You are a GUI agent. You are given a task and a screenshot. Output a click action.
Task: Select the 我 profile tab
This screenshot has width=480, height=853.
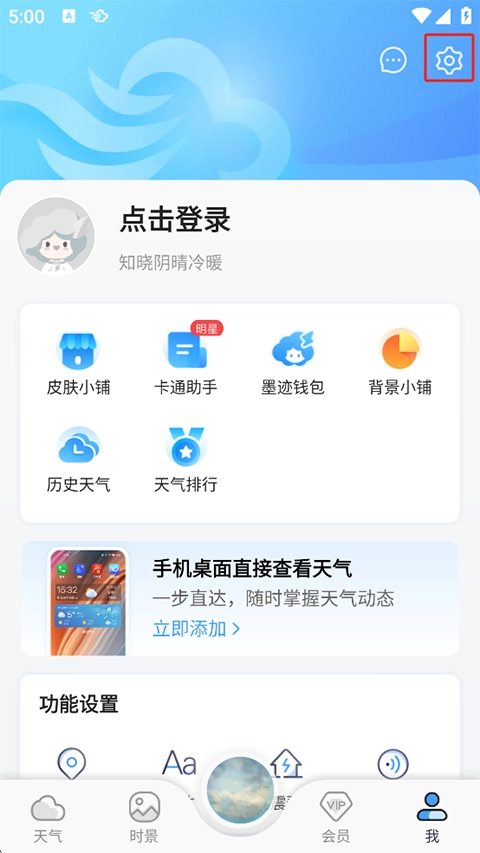click(432, 818)
